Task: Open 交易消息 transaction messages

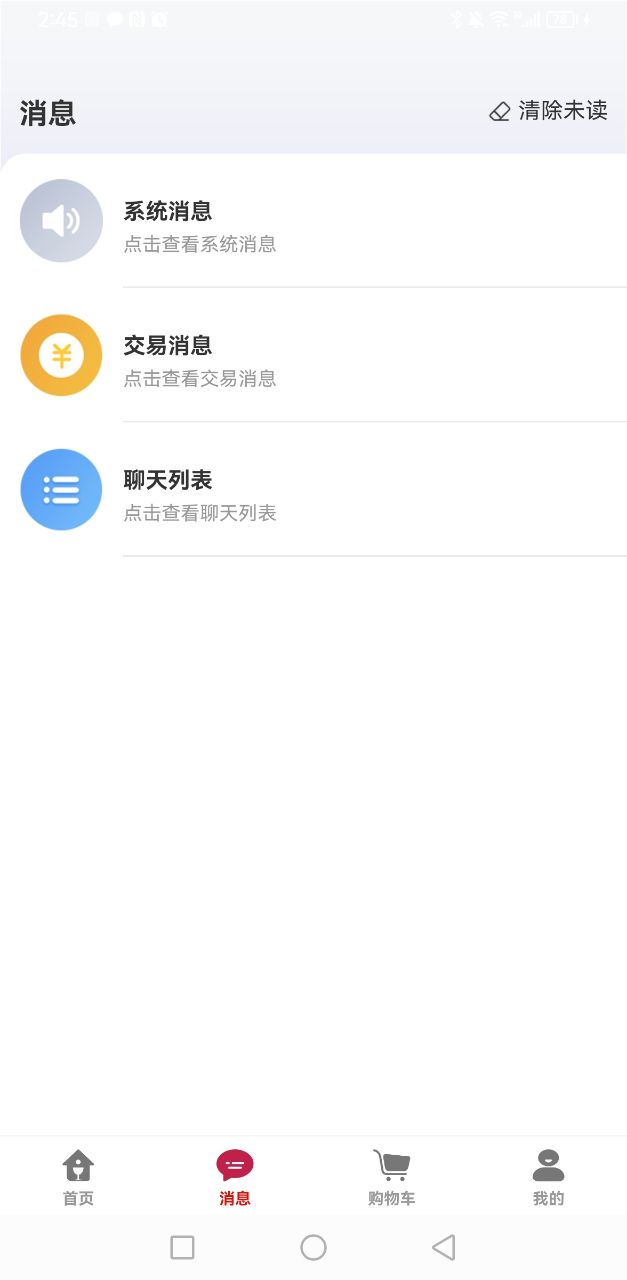Action: 313,357
